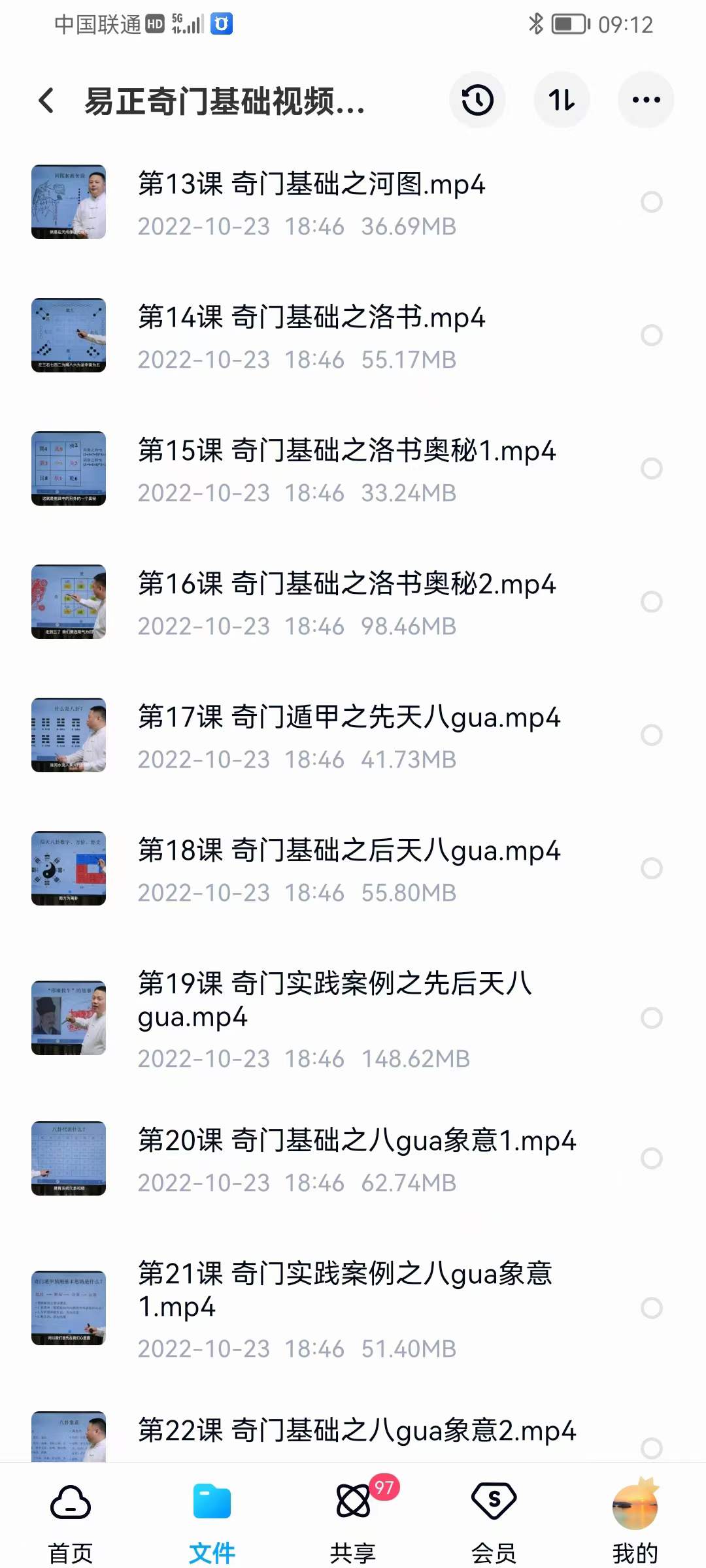This screenshot has width=706, height=1568.
Task: Select the checkbox next to 第13课 video
Action: [650, 203]
